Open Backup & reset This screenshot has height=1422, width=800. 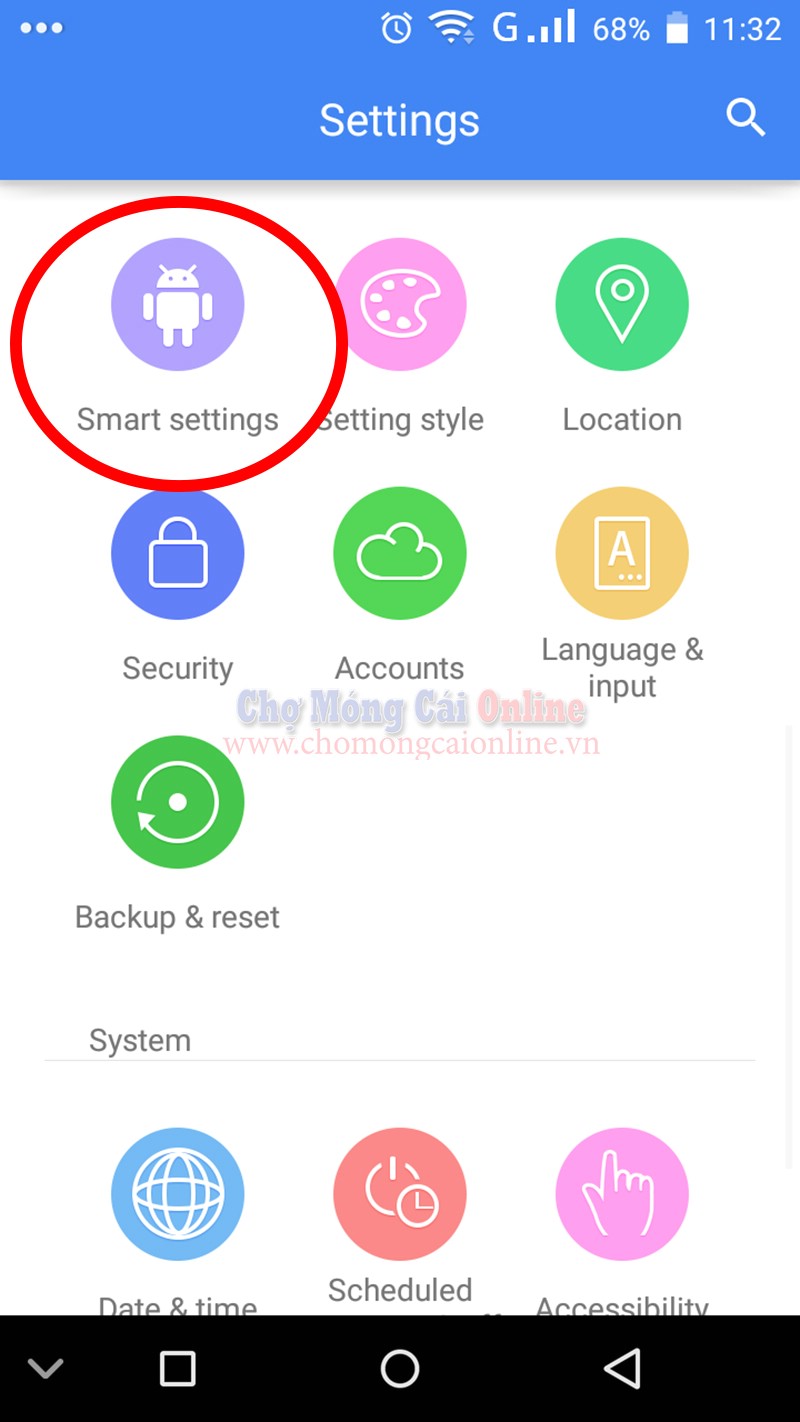point(178,802)
